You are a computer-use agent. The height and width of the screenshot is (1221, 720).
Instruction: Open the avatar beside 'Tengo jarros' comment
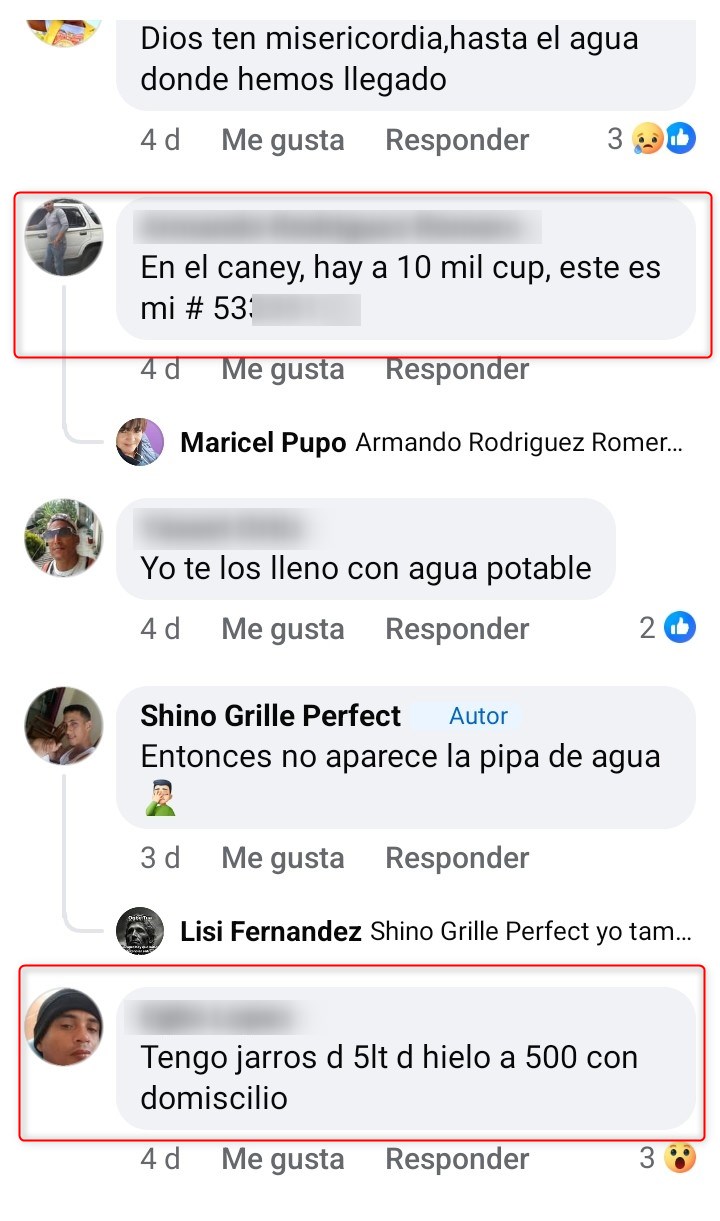pos(63,1026)
